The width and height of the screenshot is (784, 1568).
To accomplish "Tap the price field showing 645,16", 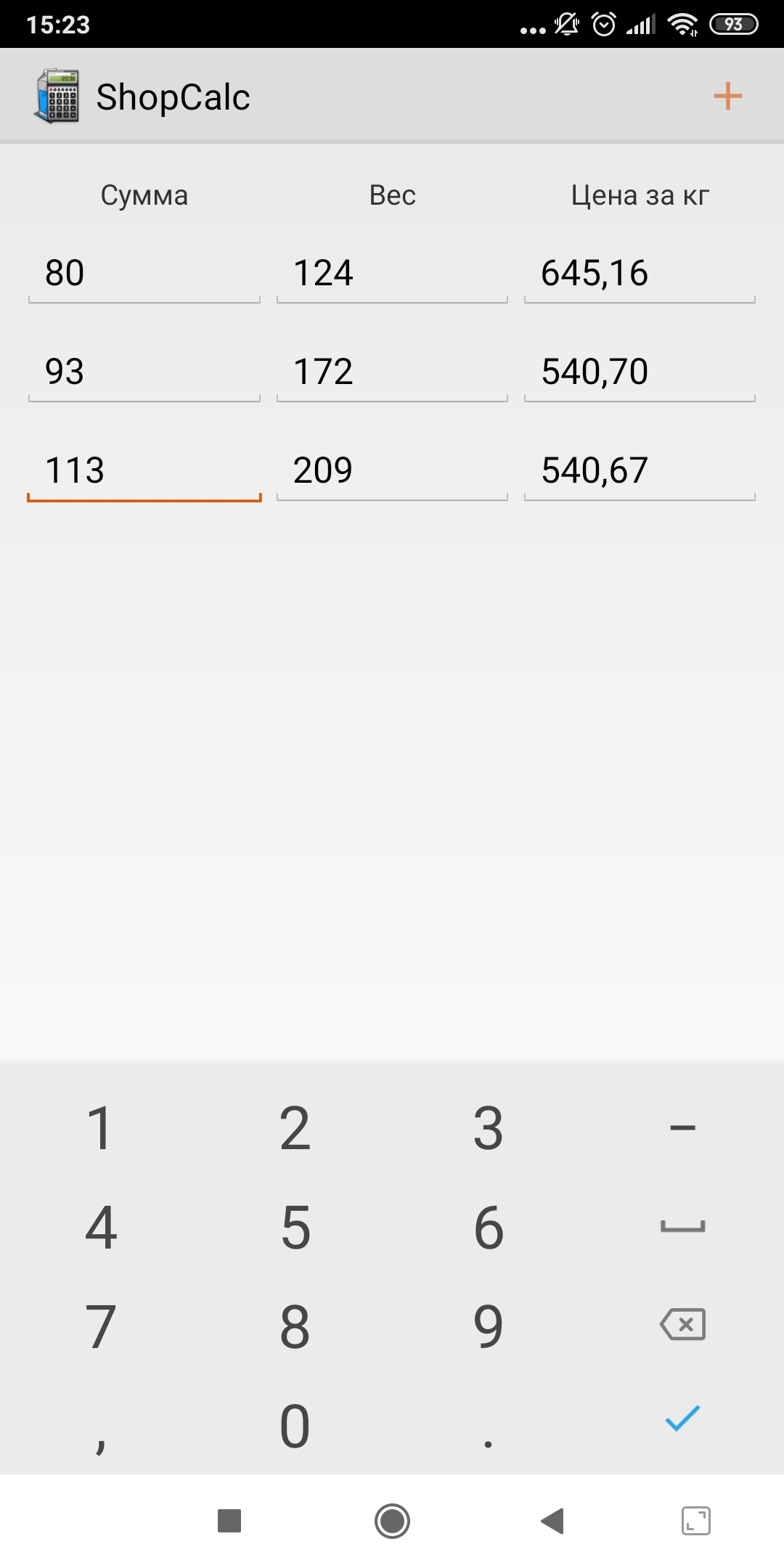I will pos(640,274).
